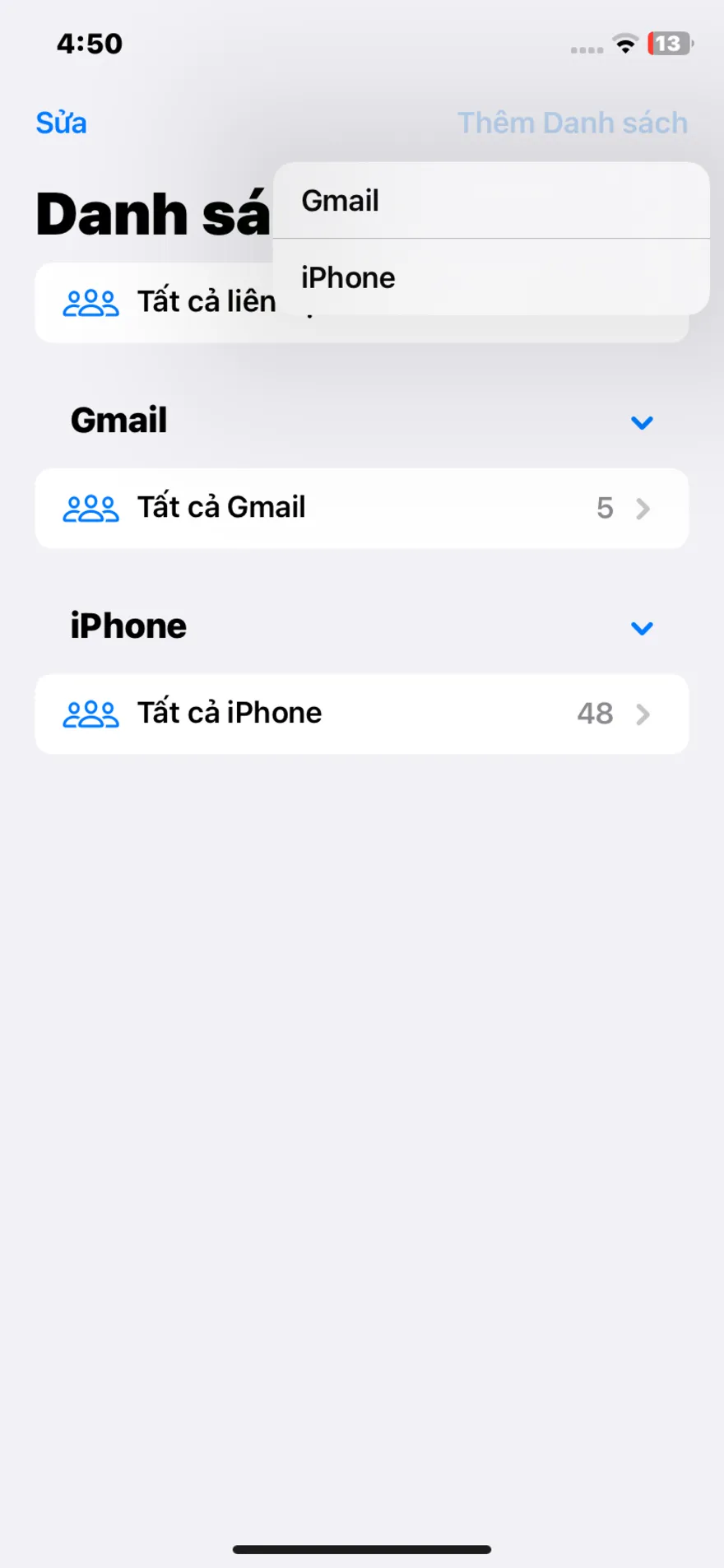Expand the account dropdown under Thêm Danh sách
The image size is (724, 1568).
point(490,239)
